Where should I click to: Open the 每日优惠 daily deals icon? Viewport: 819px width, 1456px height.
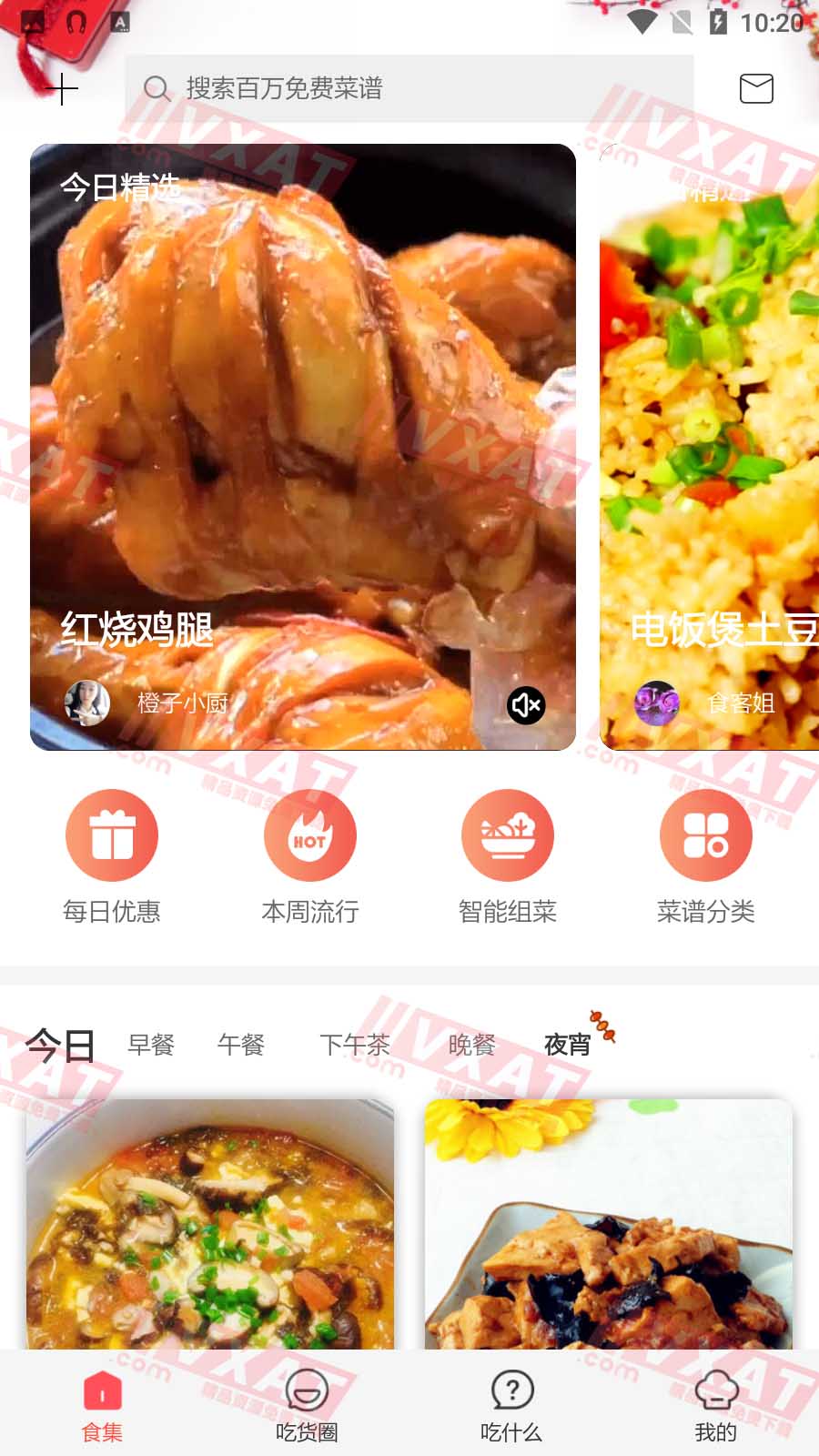click(111, 834)
